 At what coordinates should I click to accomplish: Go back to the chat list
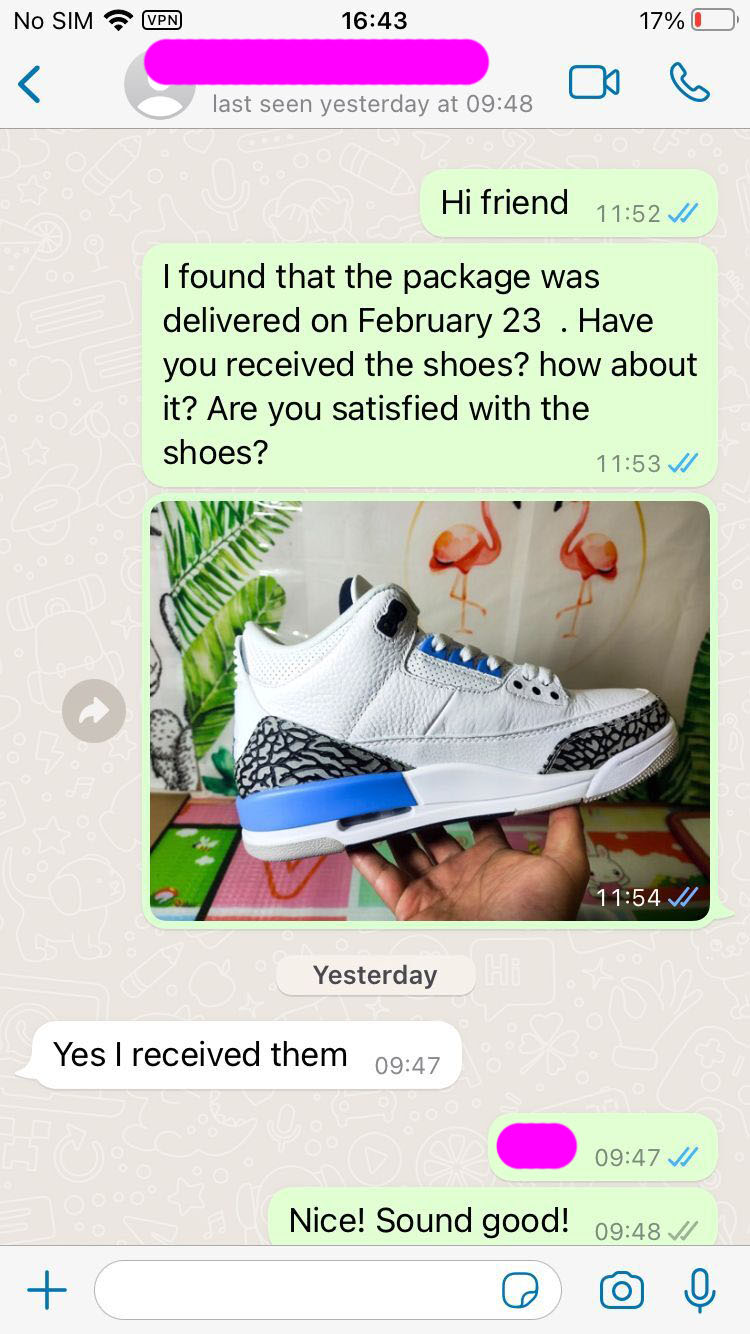point(30,85)
